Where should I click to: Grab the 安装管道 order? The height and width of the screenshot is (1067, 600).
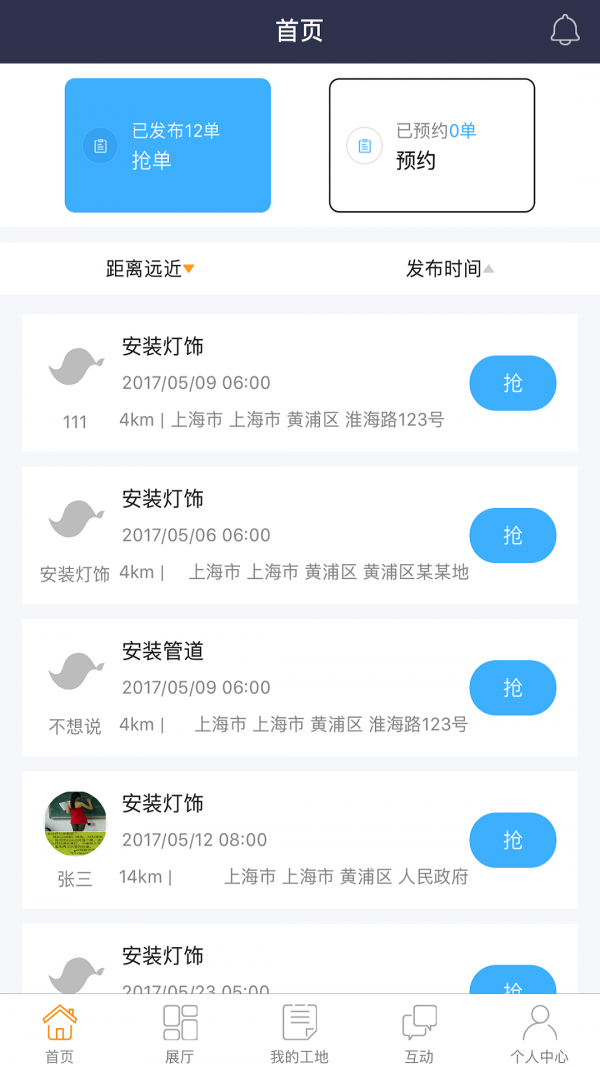(513, 688)
